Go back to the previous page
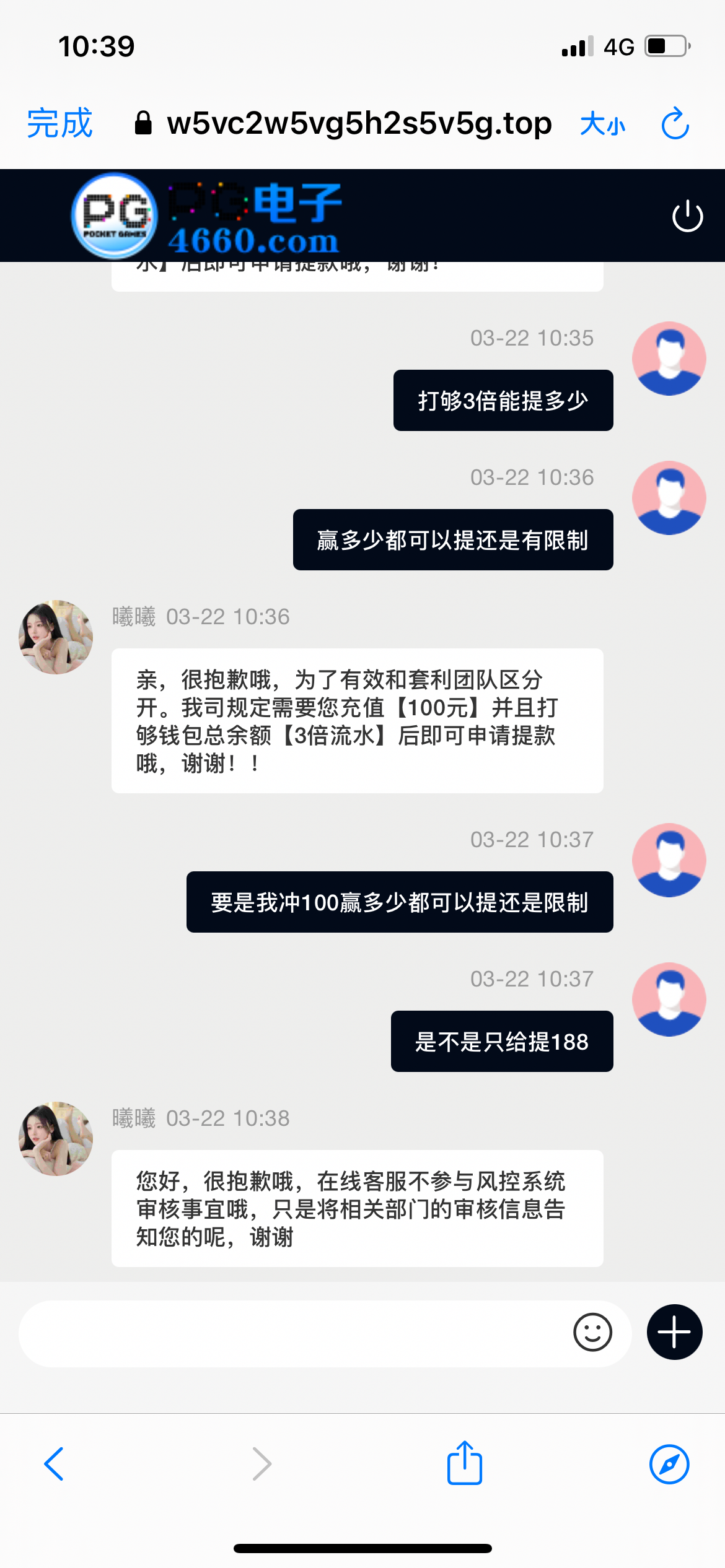Viewport: 725px width, 1568px height. [x=55, y=1464]
